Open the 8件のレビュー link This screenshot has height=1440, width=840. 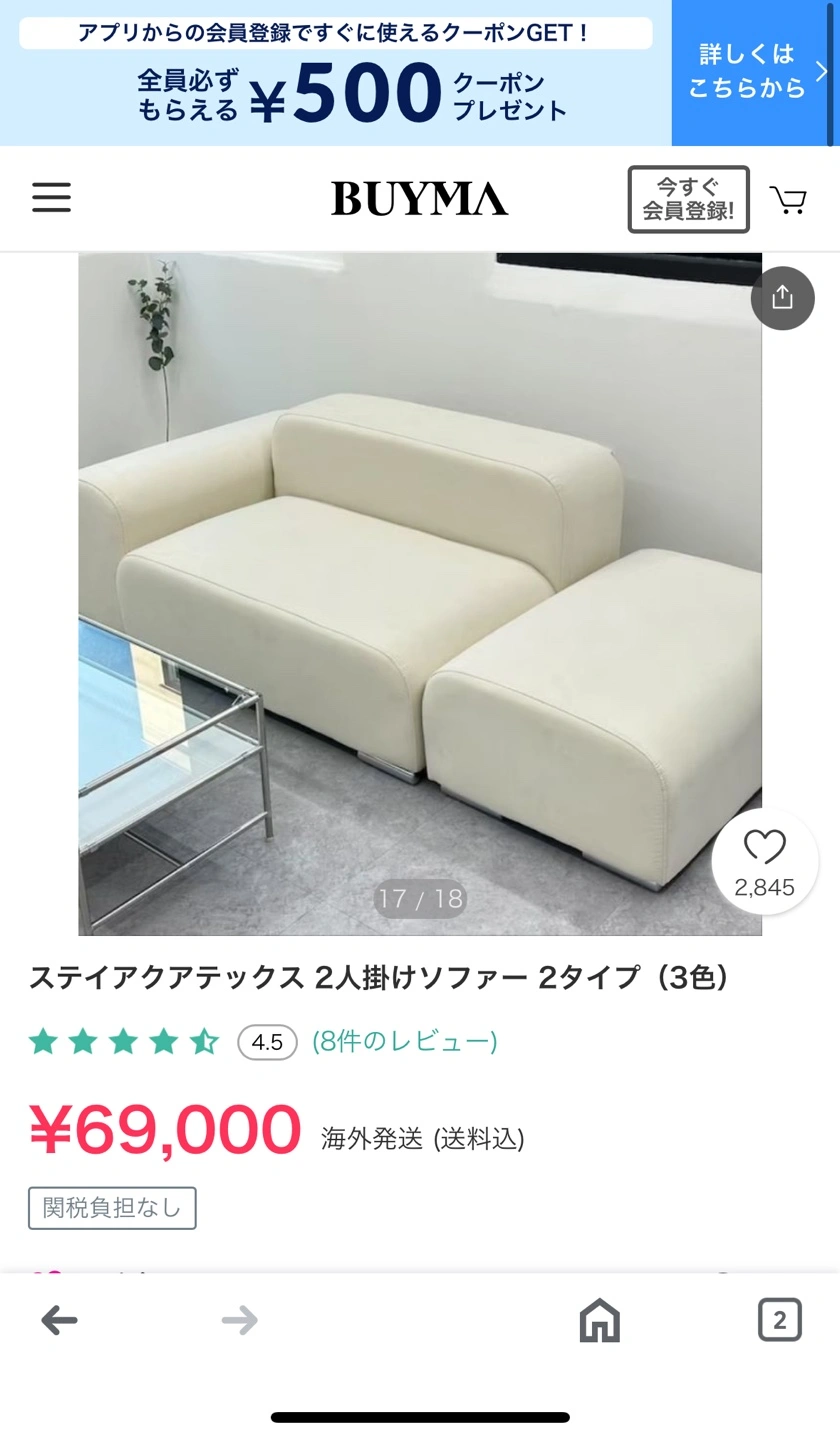(404, 1042)
